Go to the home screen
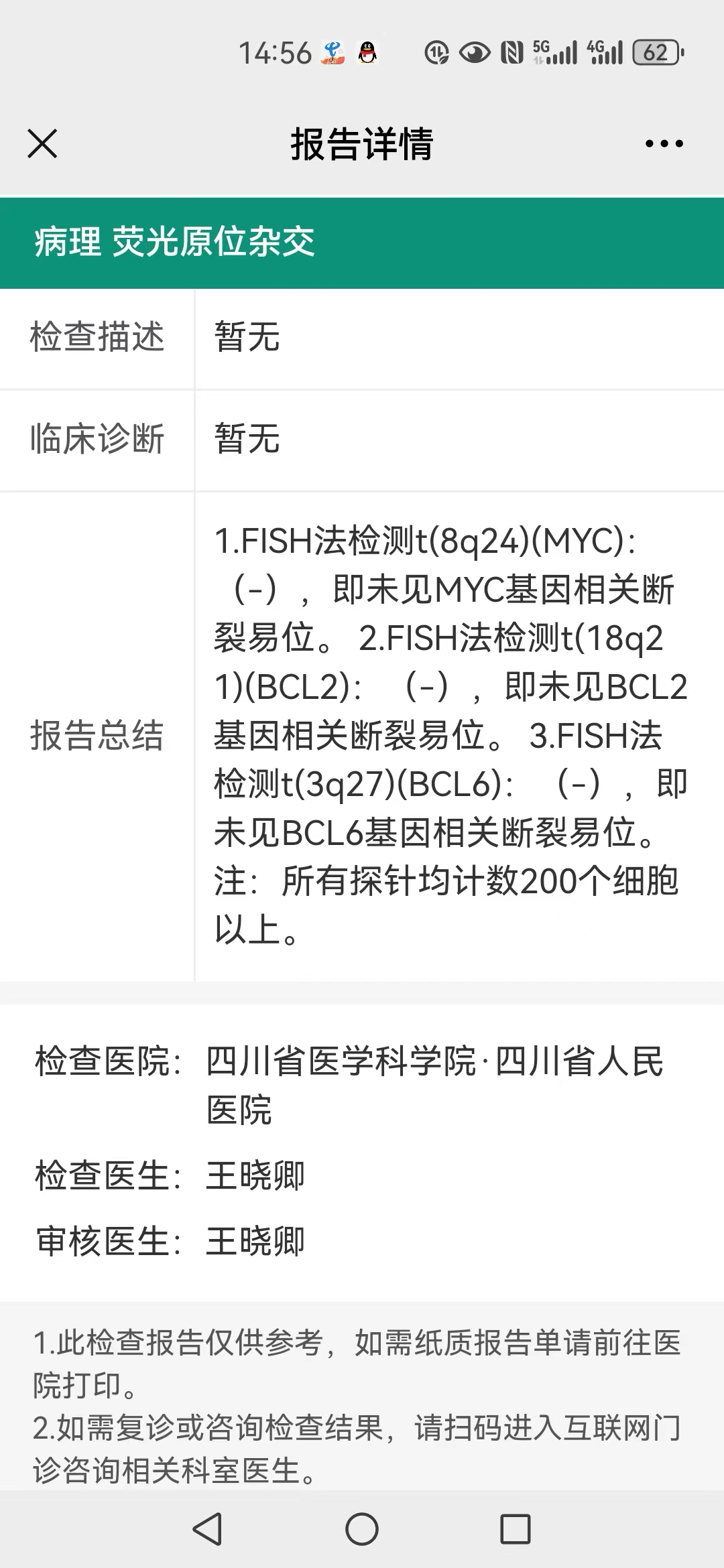The height and width of the screenshot is (1568, 724). click(362, 1529)
